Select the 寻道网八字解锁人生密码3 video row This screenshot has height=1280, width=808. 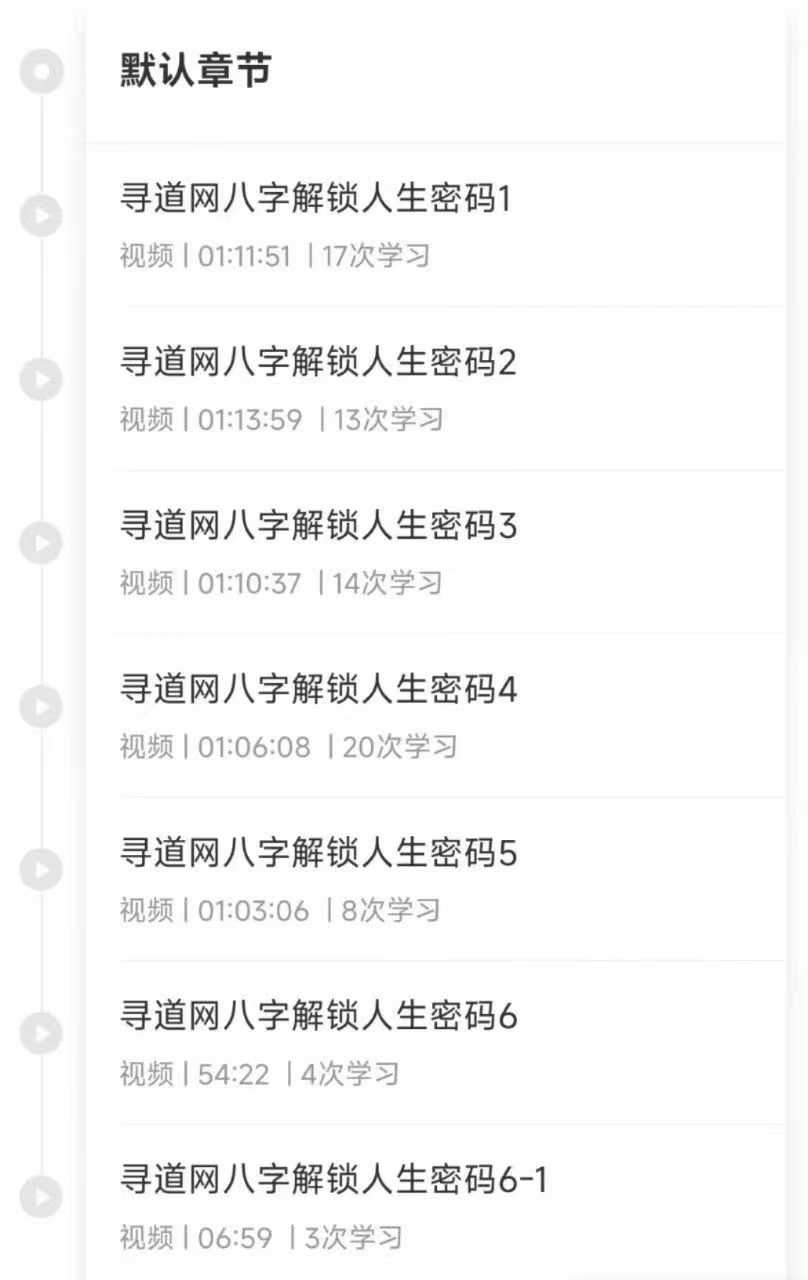click(x=318, y=527)
